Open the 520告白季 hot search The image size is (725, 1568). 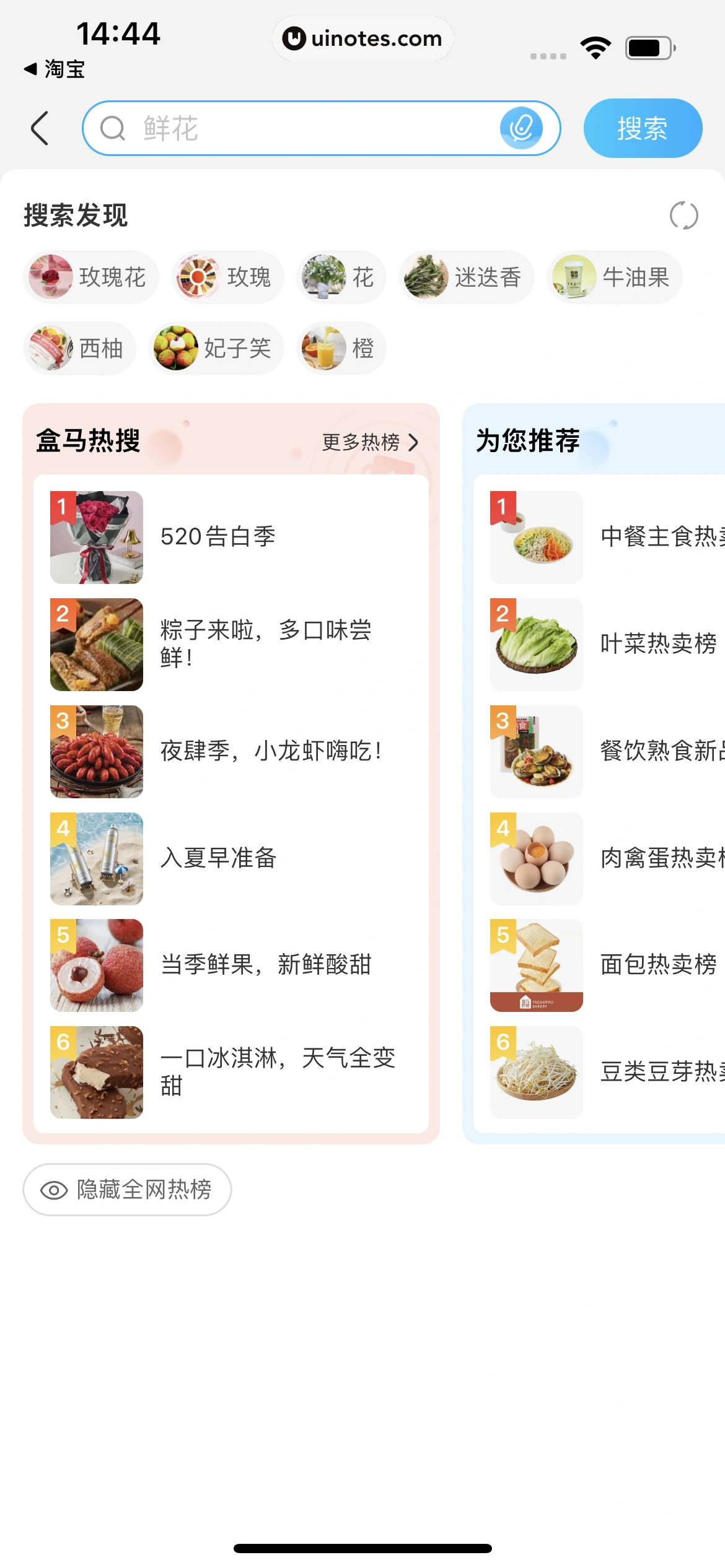(231, 537)
